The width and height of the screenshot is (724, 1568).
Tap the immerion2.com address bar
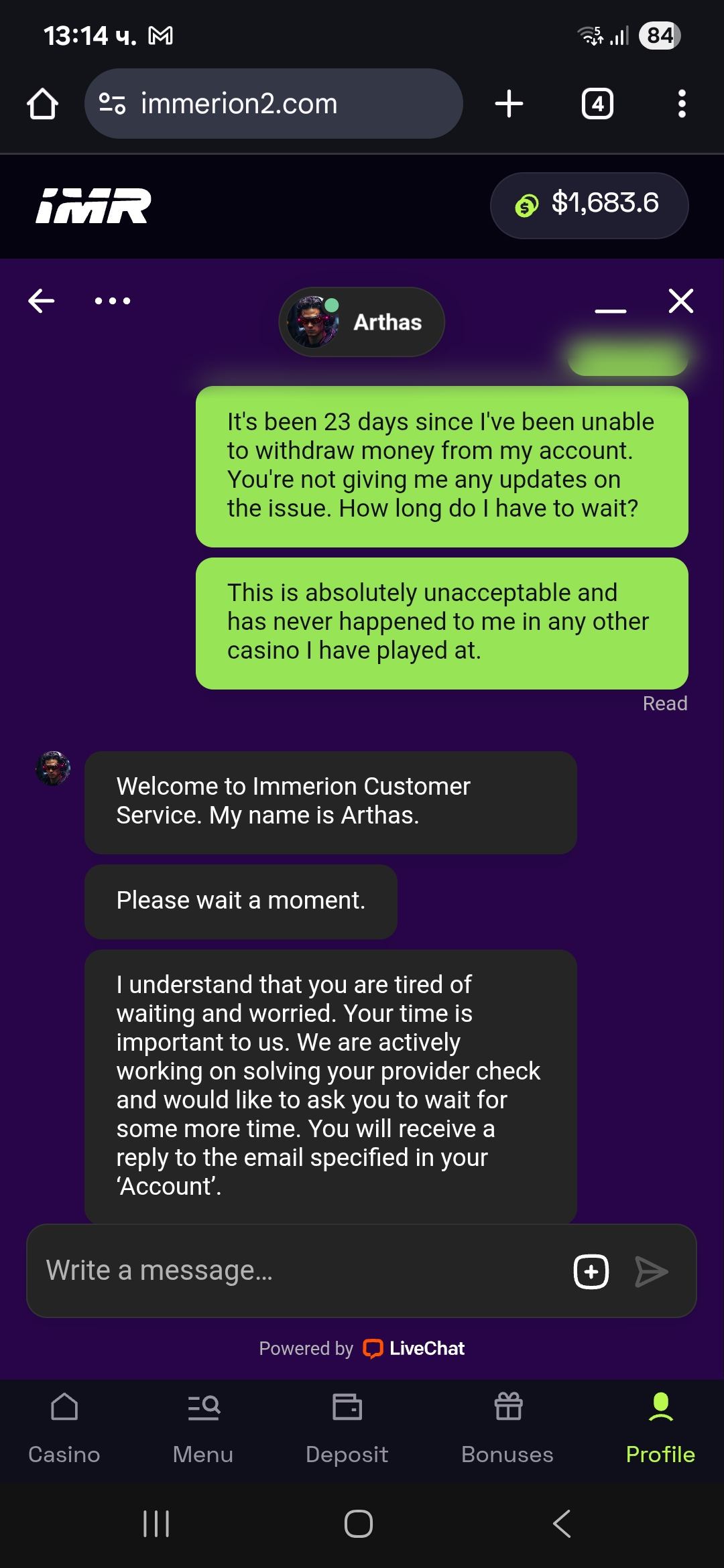274,104
